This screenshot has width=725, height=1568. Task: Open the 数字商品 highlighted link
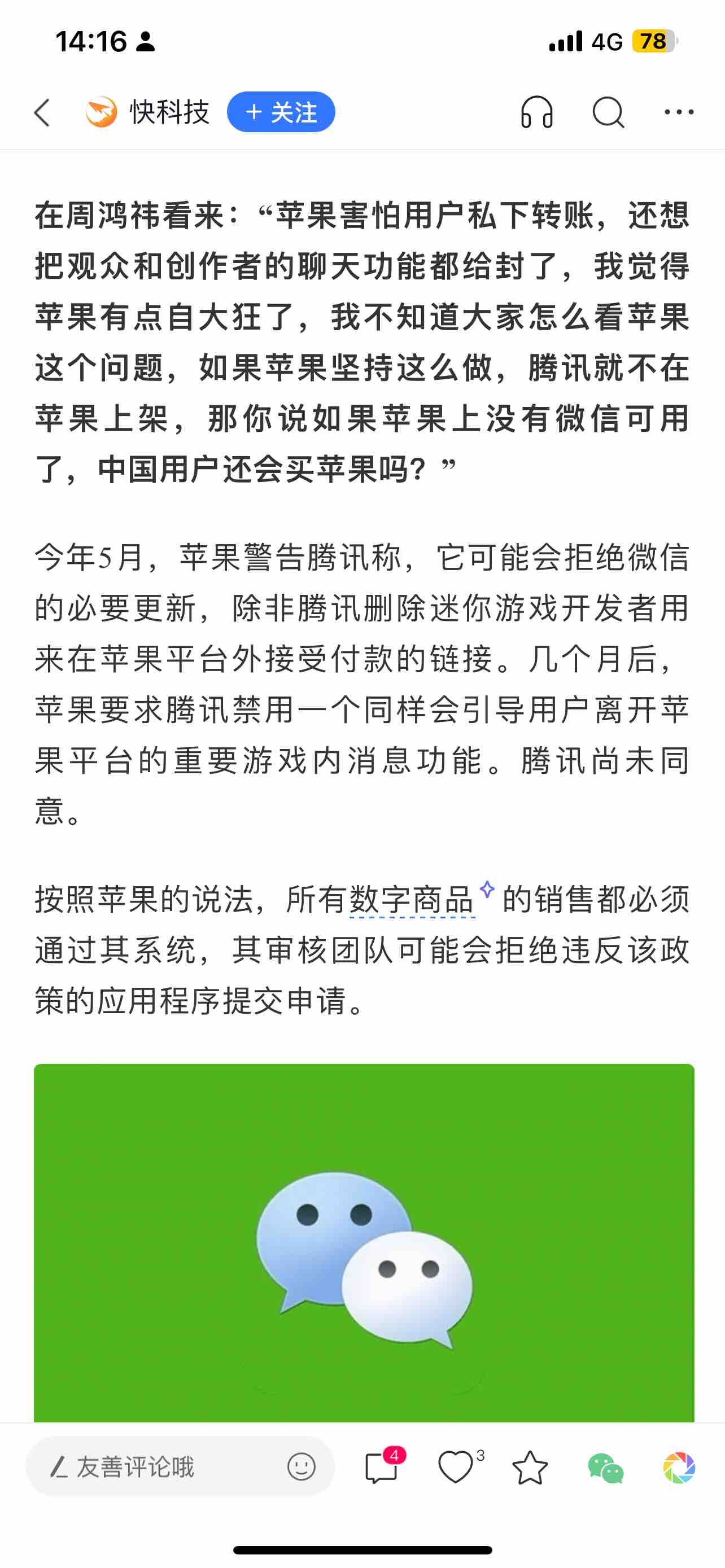coord(412,900)
